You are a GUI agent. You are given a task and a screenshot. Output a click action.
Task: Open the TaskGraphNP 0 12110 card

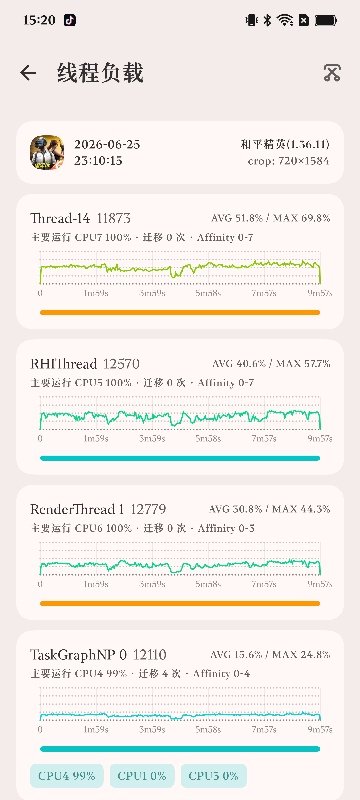tap(180, 715)
